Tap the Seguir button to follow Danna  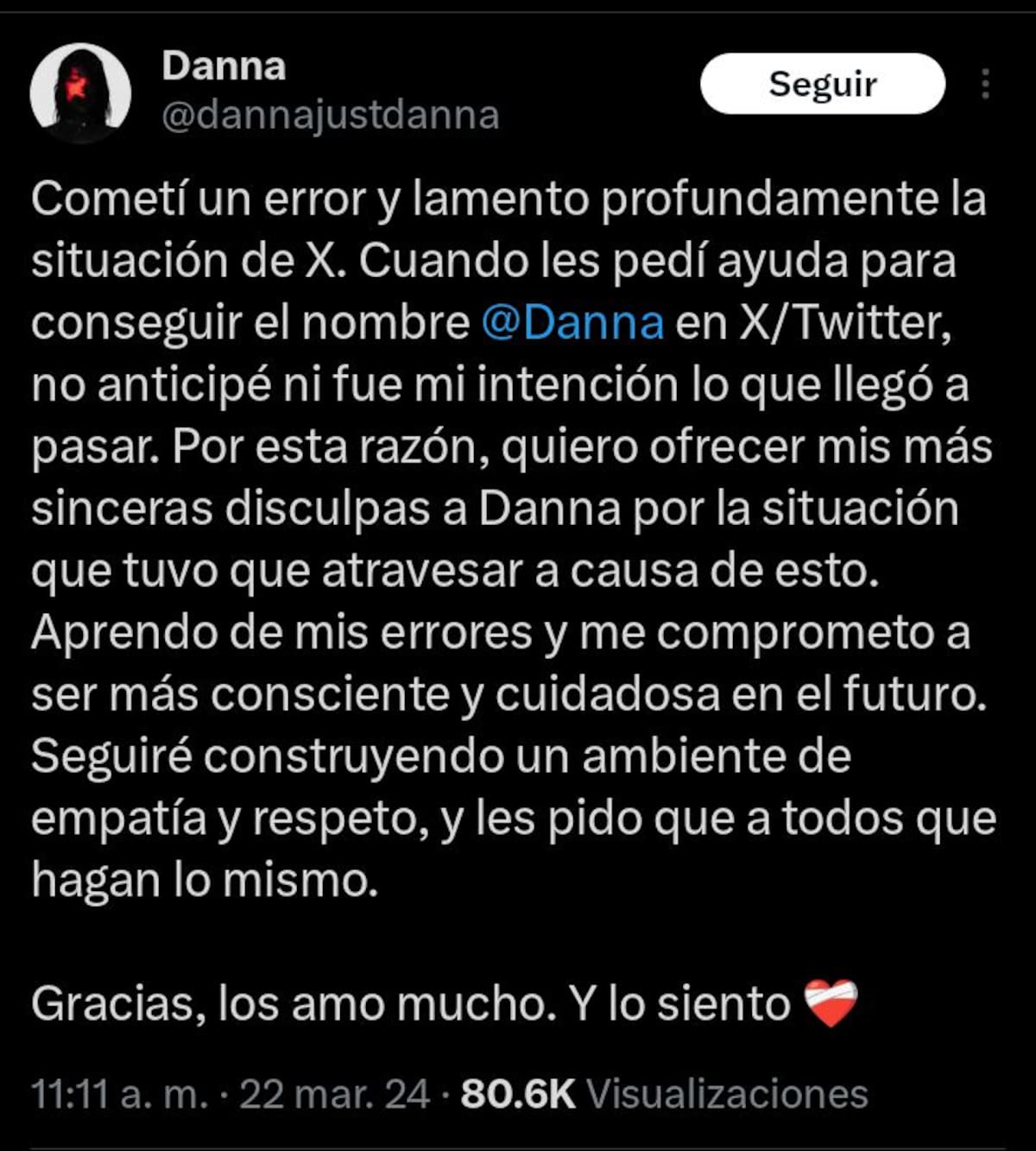point(822,84)
